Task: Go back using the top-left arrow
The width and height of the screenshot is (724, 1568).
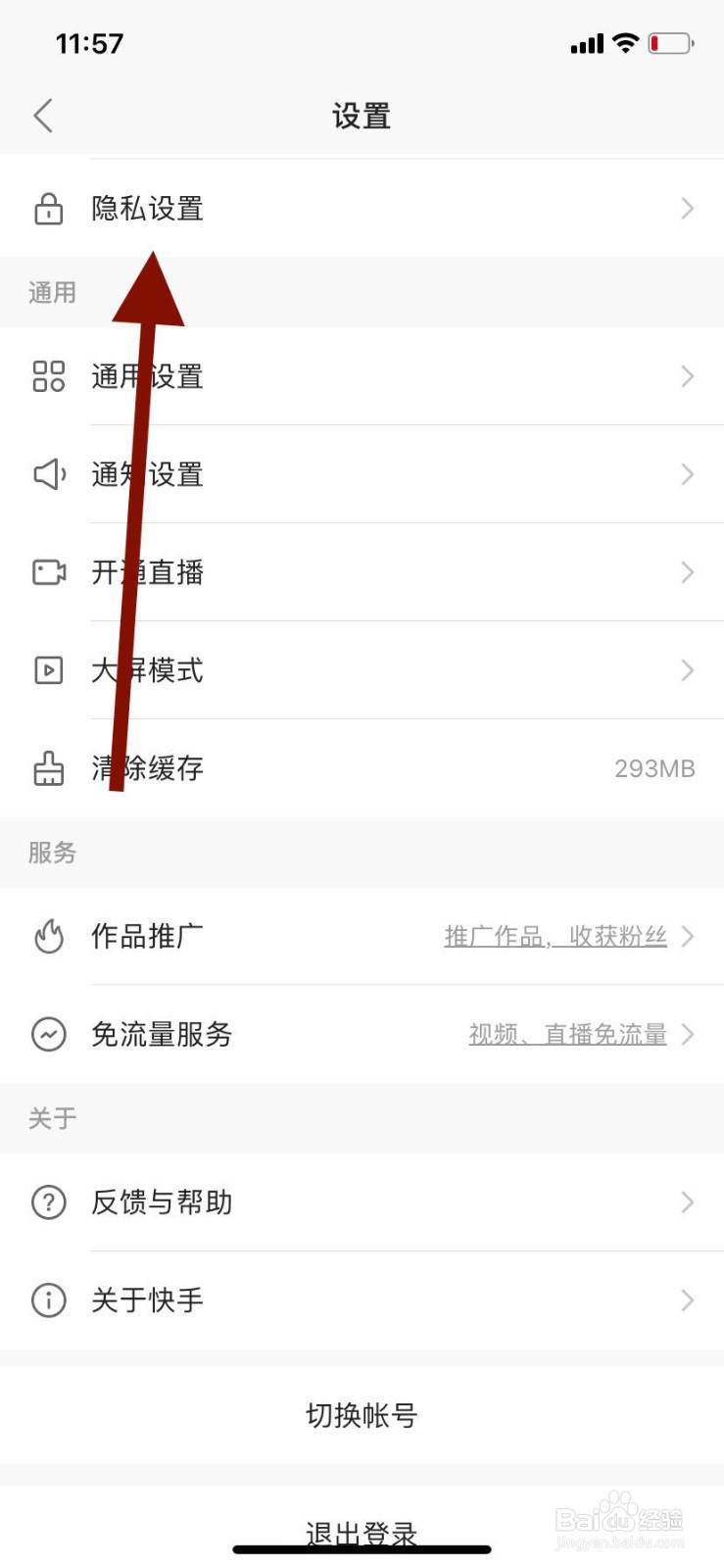Action: click(42, 115)
